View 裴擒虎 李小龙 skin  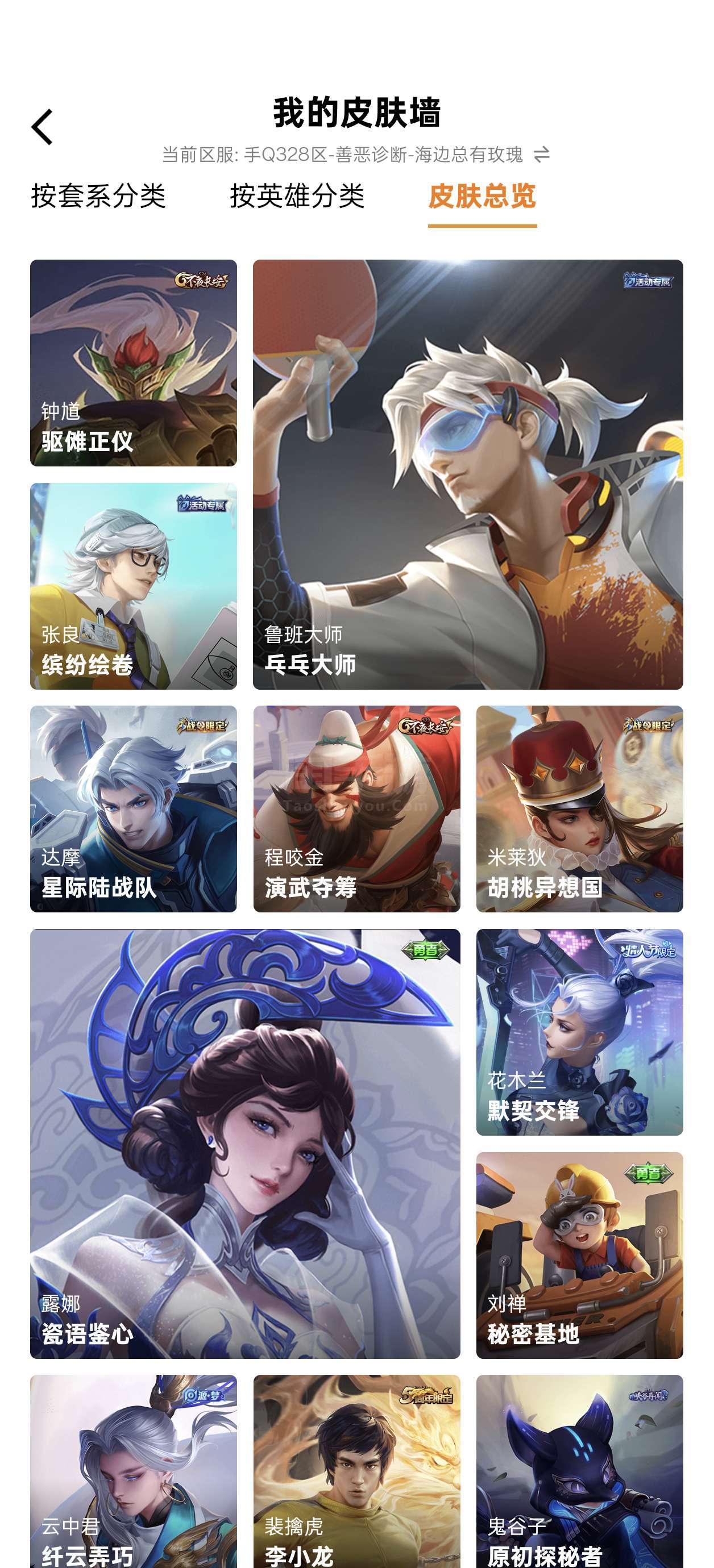click(356, 1470)
